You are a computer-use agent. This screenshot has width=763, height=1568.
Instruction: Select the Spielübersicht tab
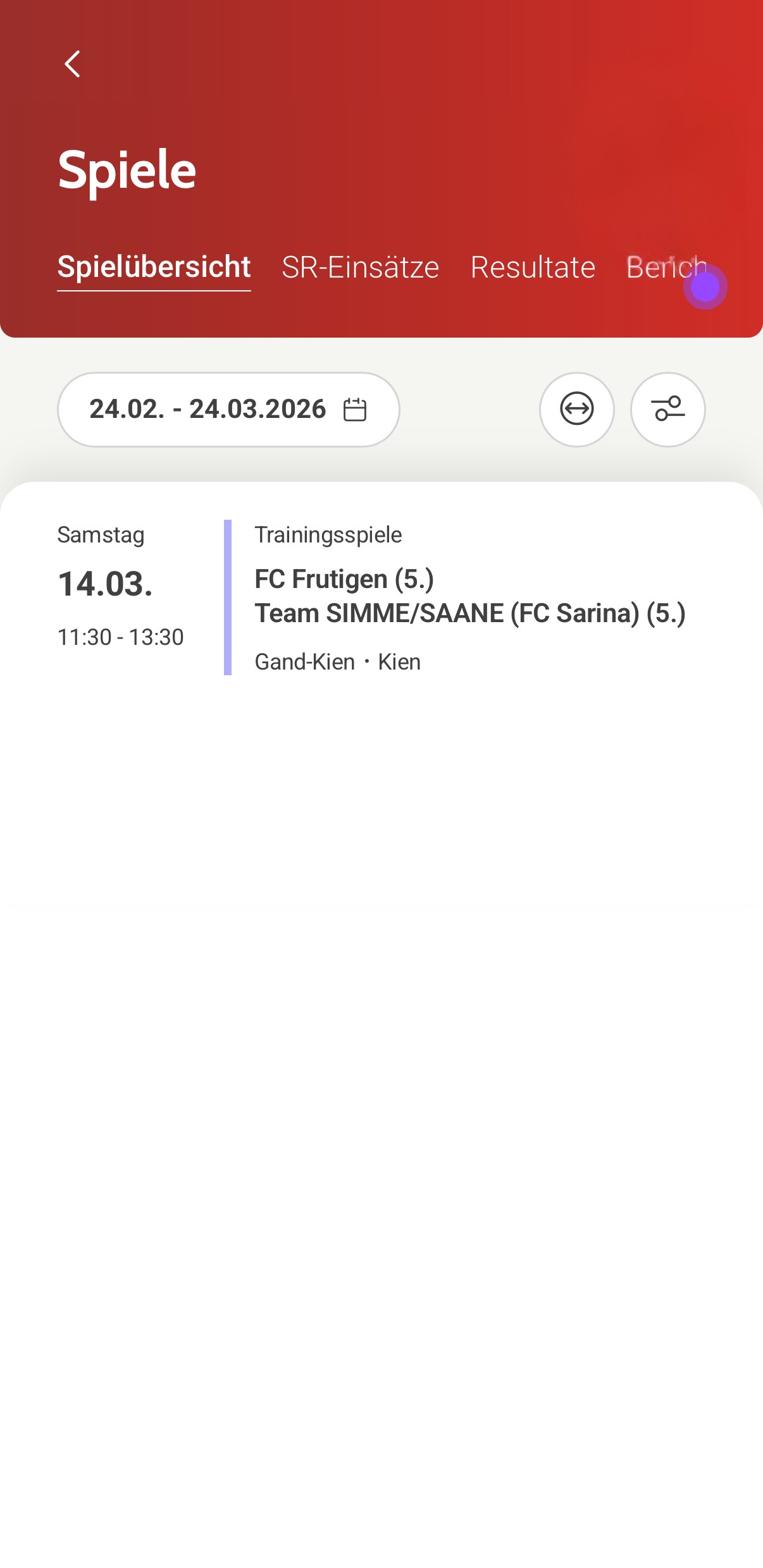point(154,267)
